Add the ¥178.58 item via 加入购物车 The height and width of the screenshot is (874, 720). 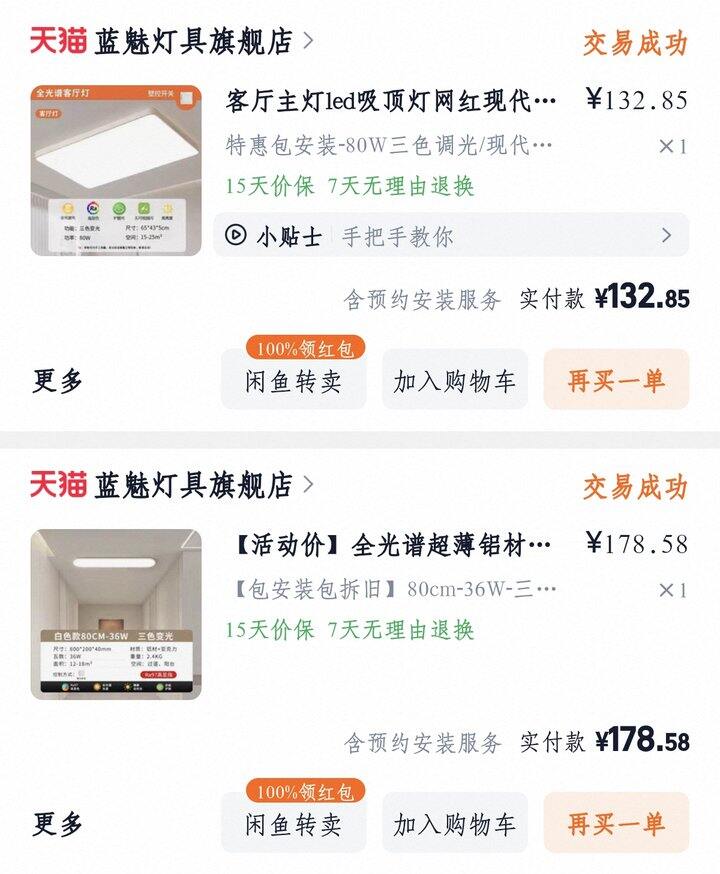click(455, 825)
